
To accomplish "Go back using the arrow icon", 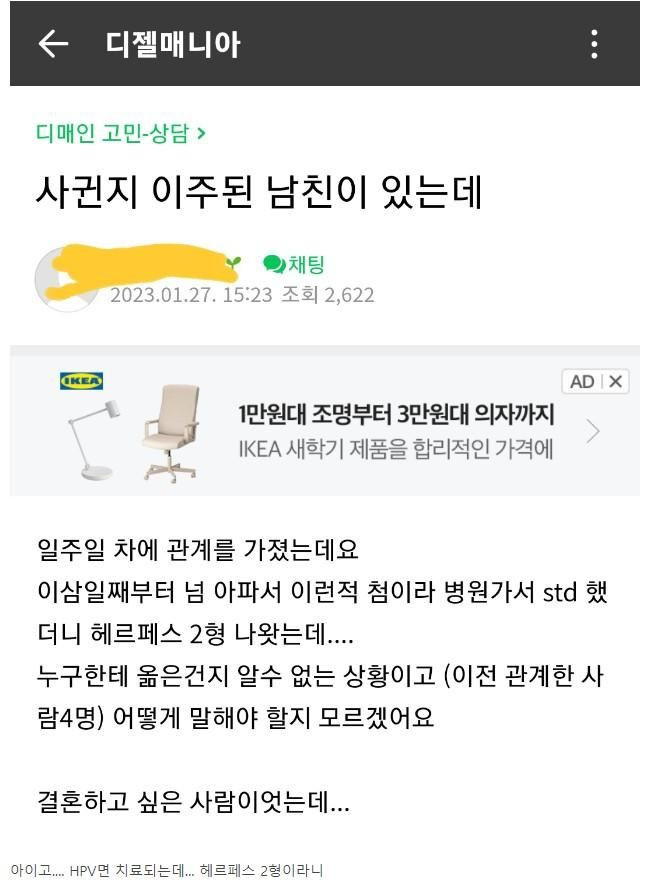I will pyautogui.click(x=53, y=44).
